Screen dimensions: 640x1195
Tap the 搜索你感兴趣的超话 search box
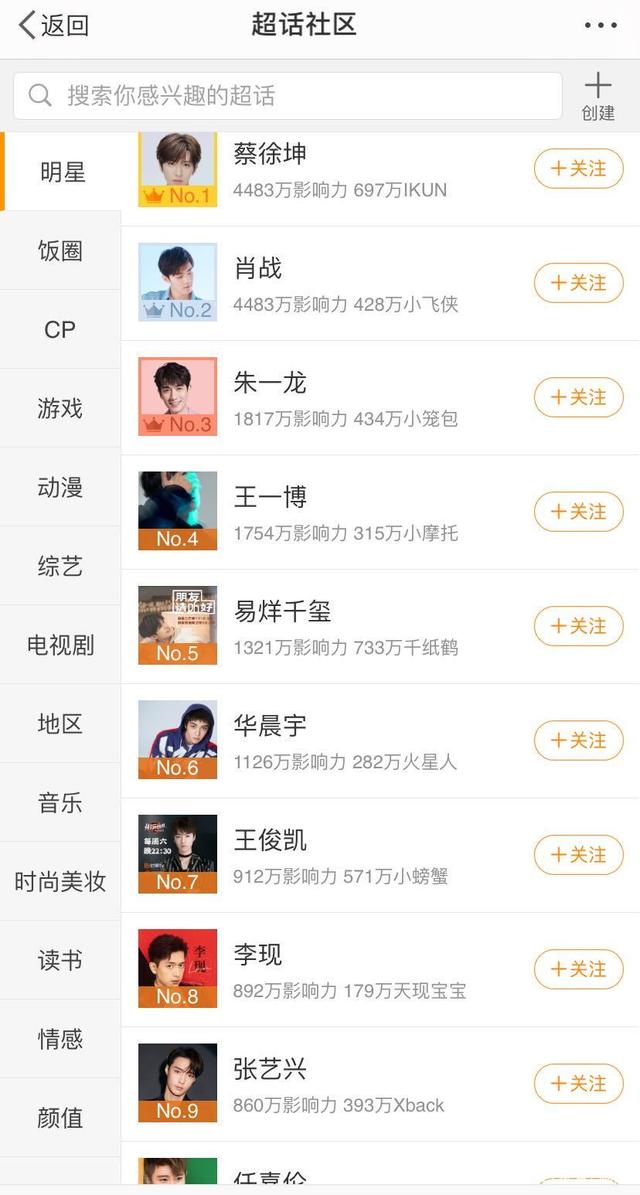click(x=288, y=96)
